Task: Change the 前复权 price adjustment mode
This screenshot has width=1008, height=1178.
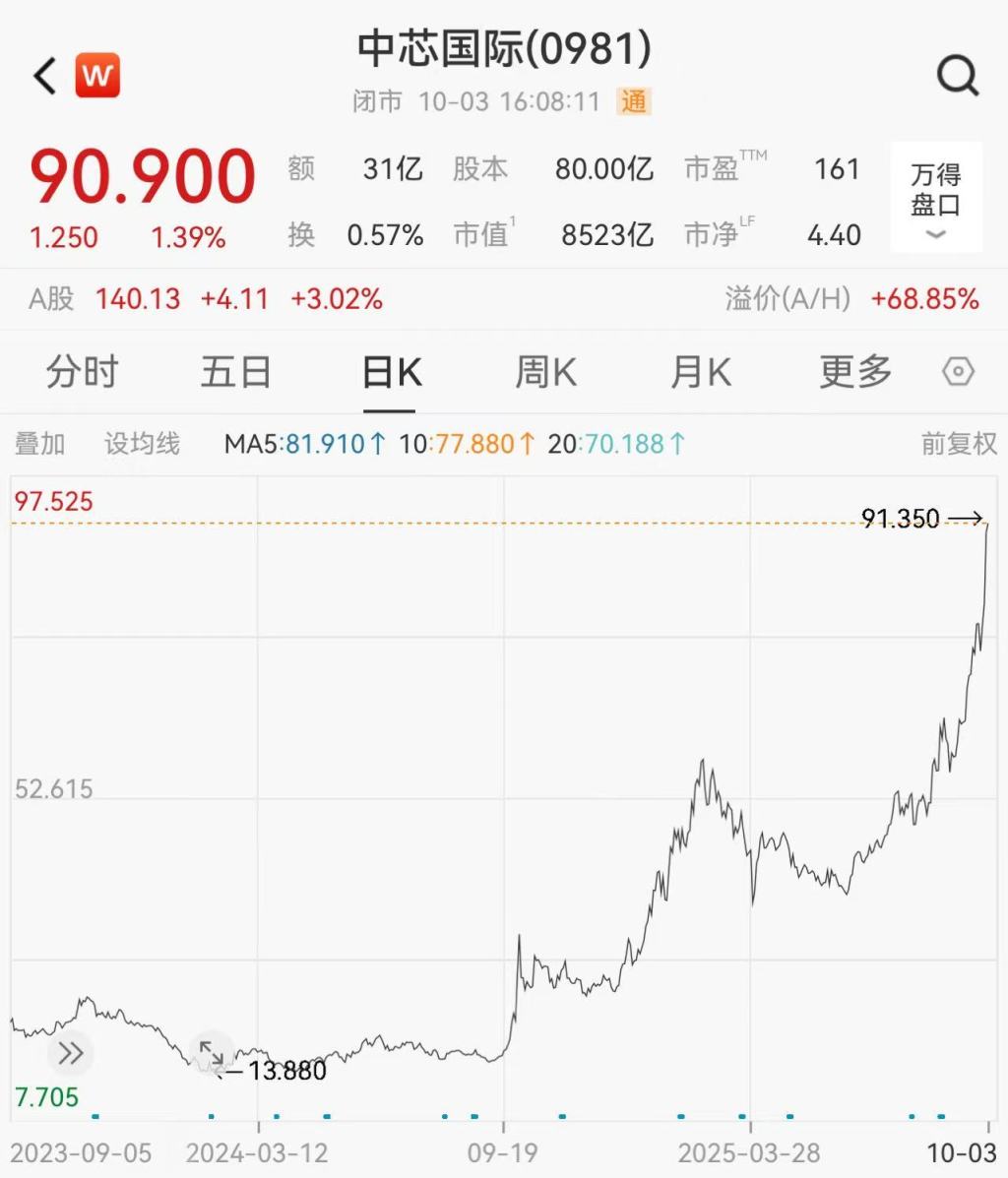Action: [958, 444]
